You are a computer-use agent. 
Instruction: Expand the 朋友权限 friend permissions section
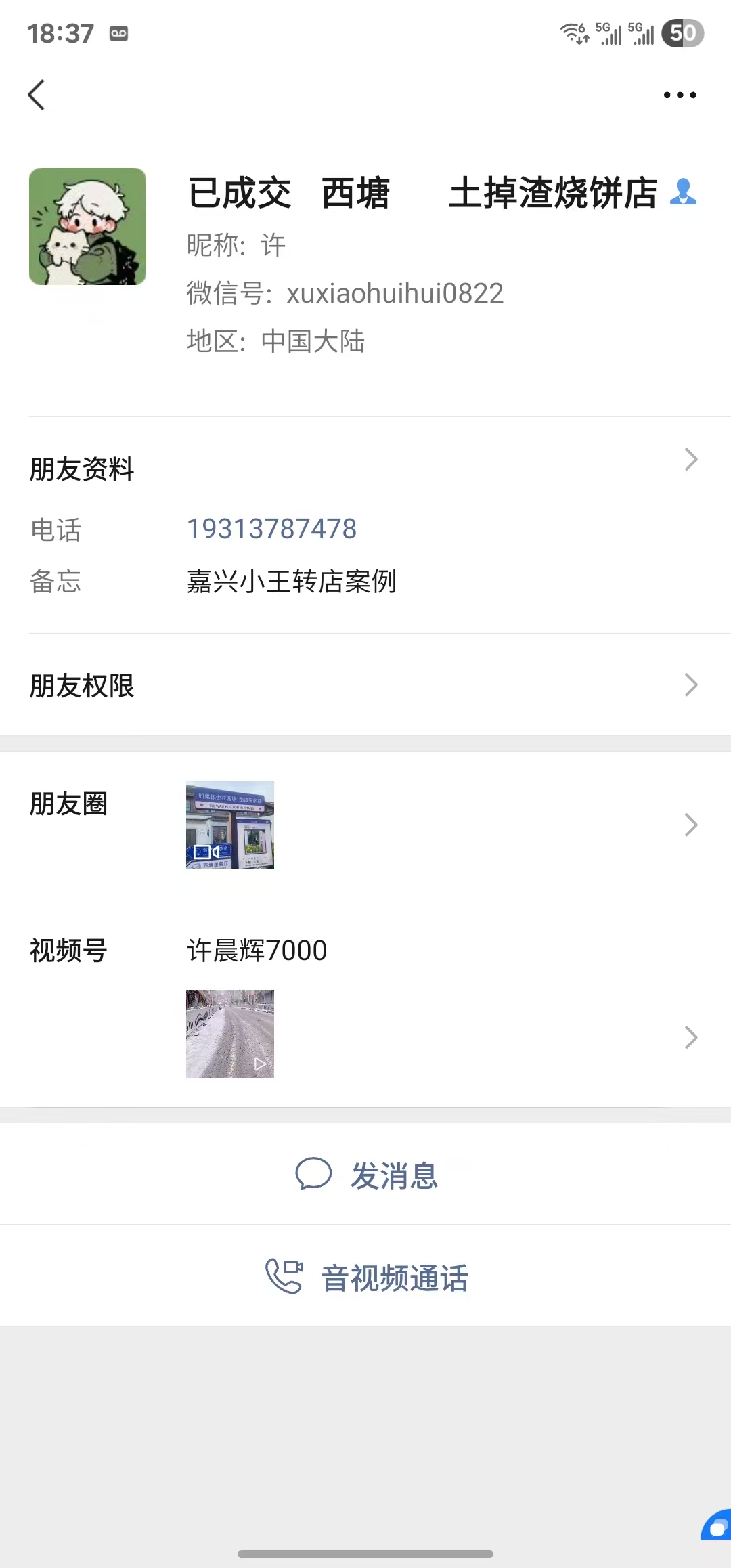coord(691,684)
